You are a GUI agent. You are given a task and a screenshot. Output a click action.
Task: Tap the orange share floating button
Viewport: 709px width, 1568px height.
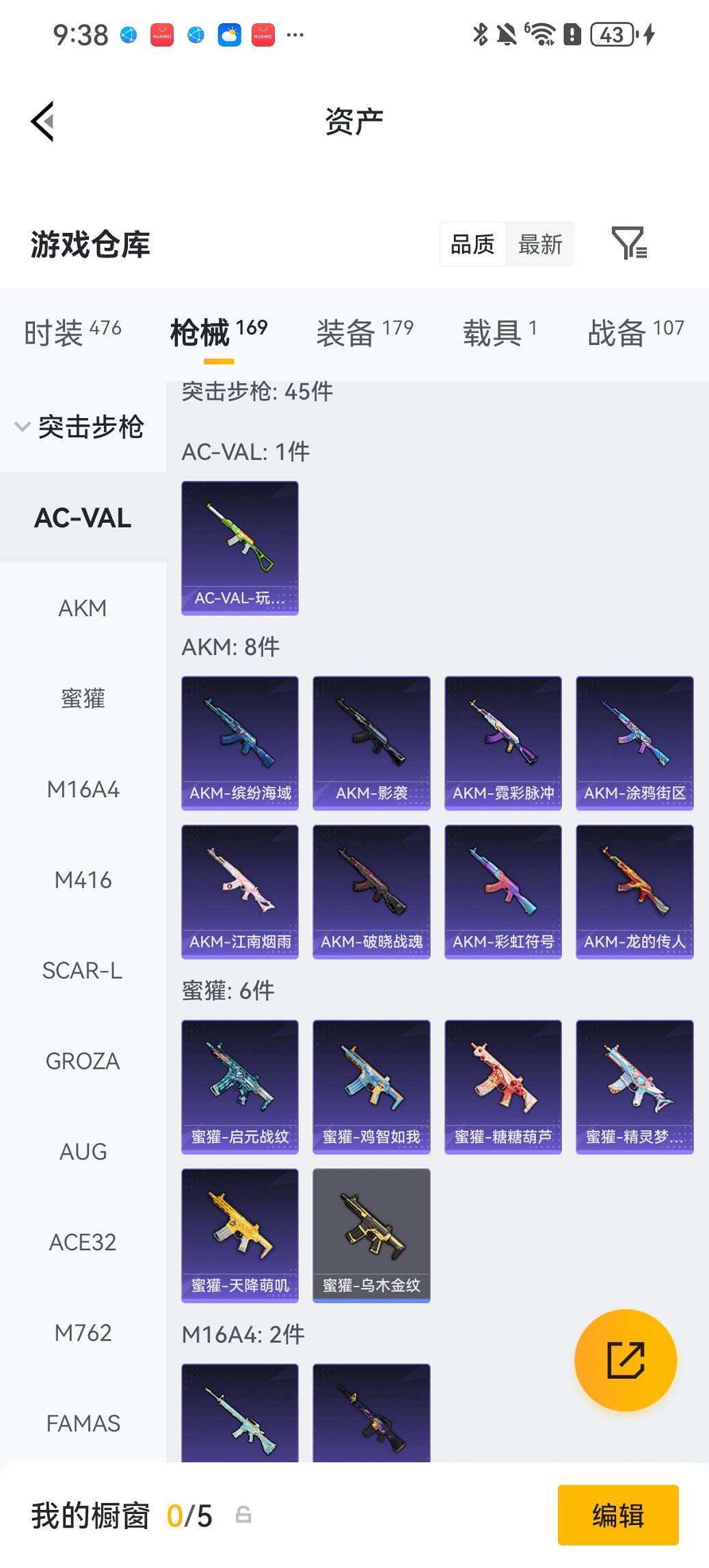tap(626, 1360)
